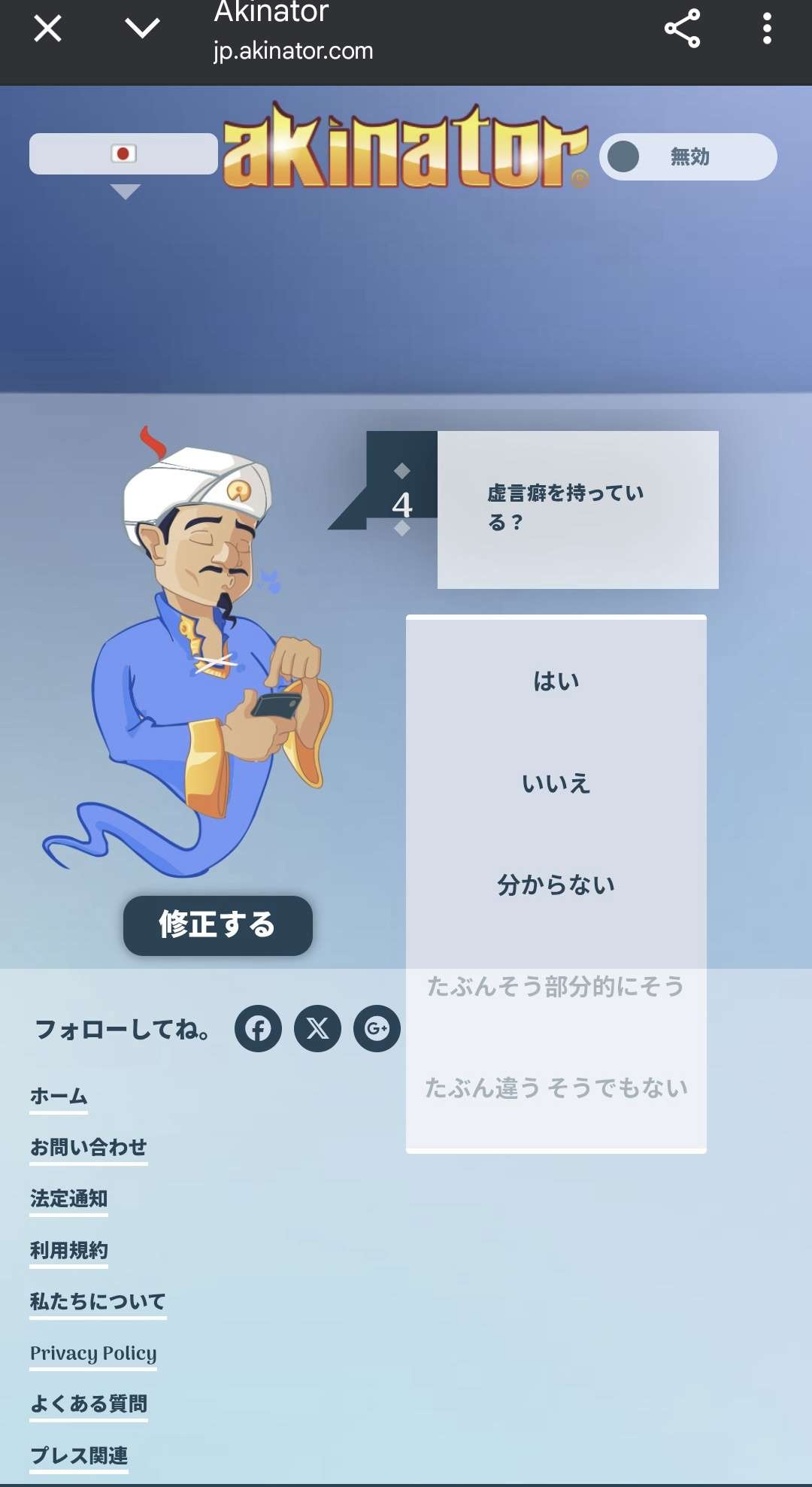Answer いいえ to the question

(x=556, y=784)
